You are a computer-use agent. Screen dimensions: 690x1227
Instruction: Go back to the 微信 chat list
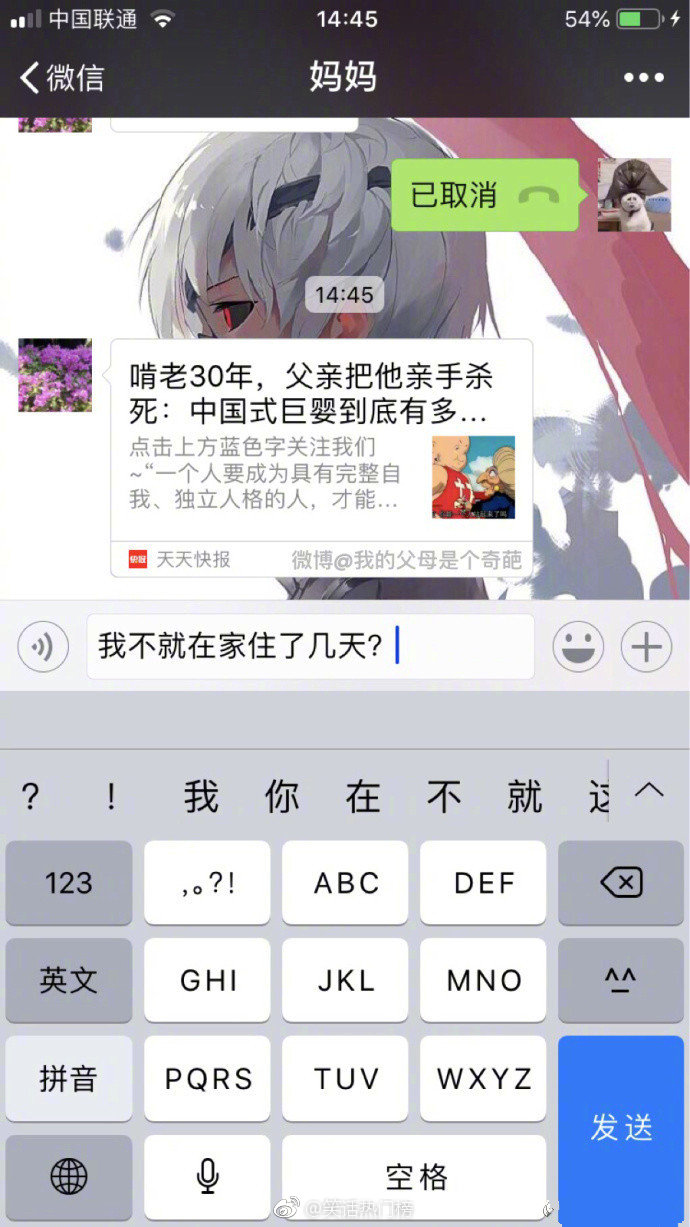pos(62,78)
